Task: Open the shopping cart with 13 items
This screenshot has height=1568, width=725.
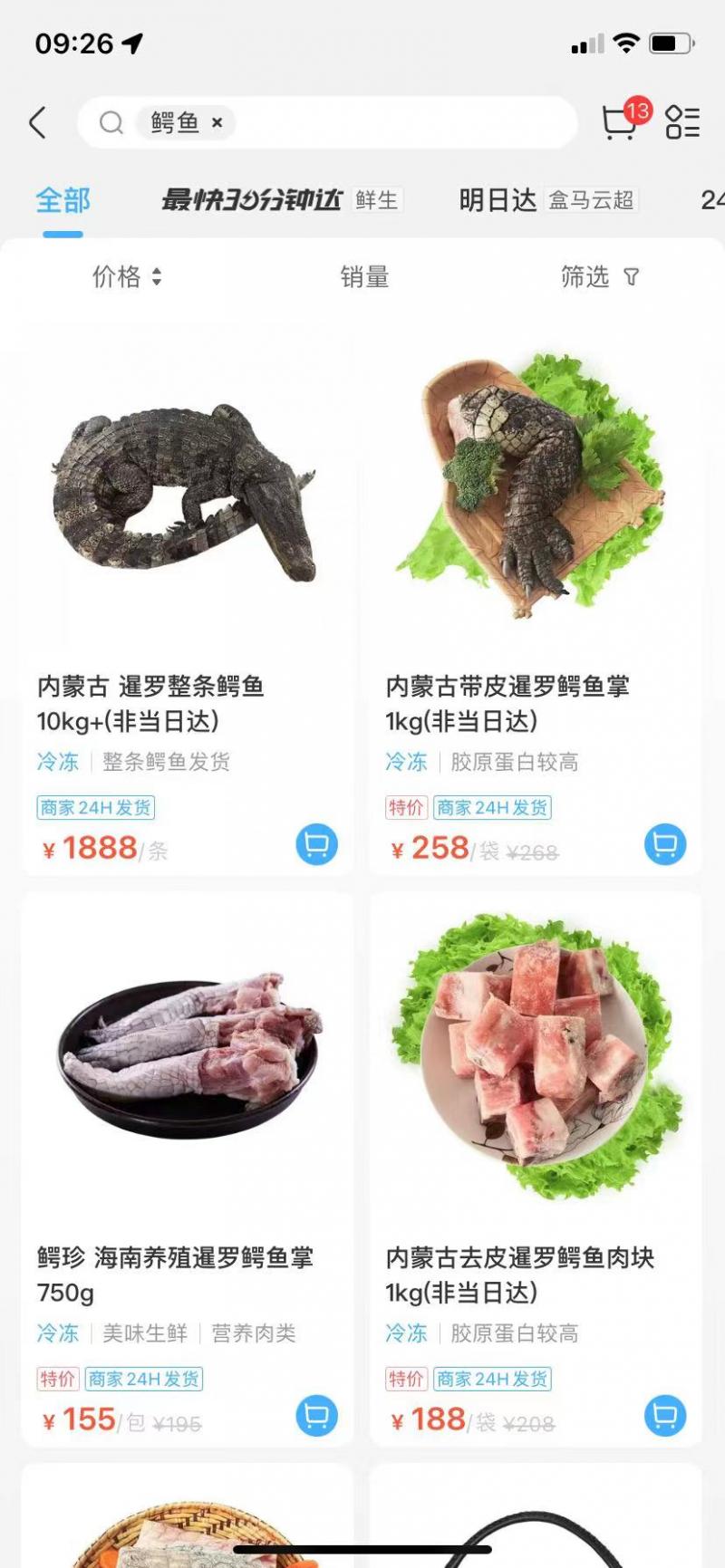Action: (620, 122)
